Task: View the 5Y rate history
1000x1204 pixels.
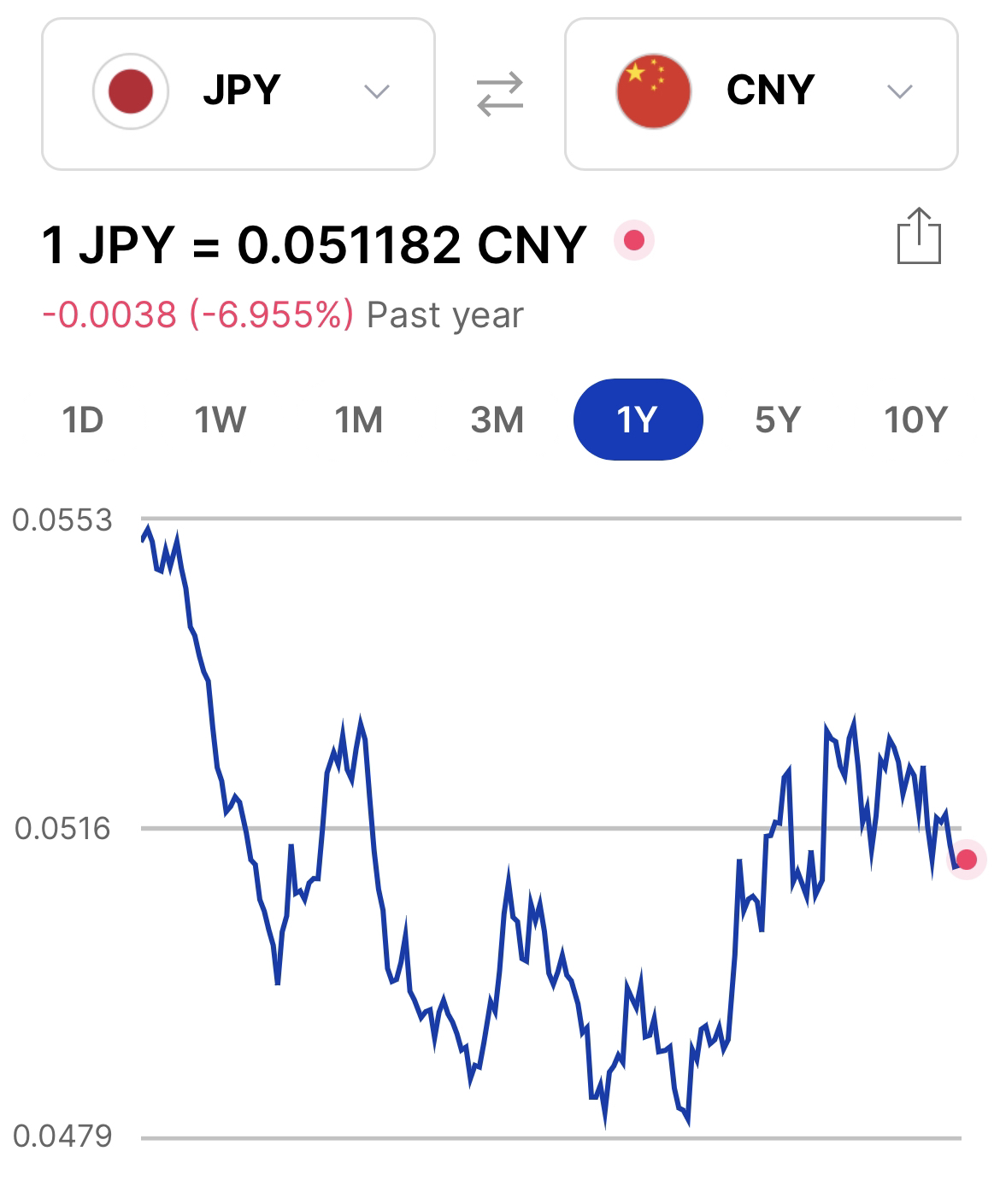Action: [x=777, y=420]
